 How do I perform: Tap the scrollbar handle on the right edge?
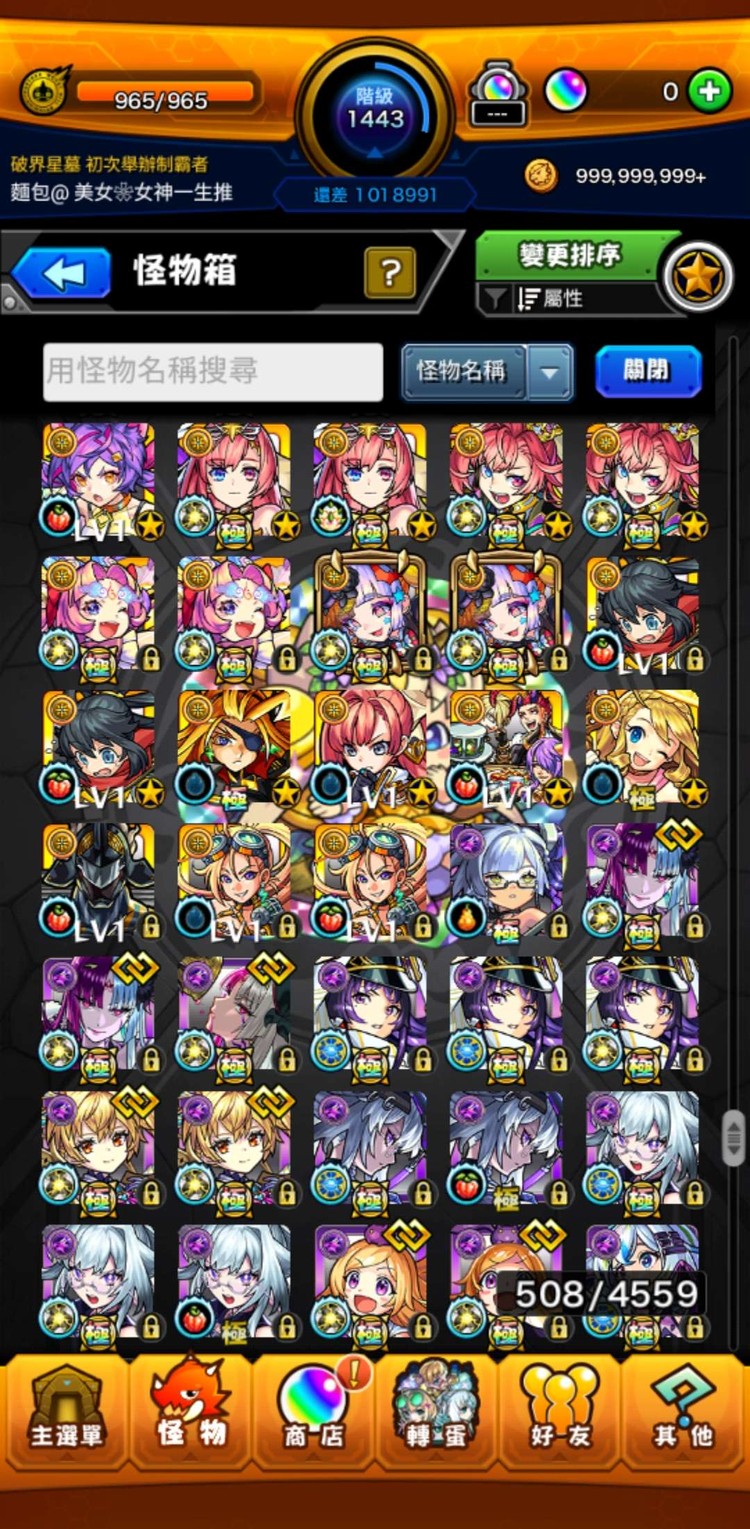pyautogui.click(x=734, y=1137)
